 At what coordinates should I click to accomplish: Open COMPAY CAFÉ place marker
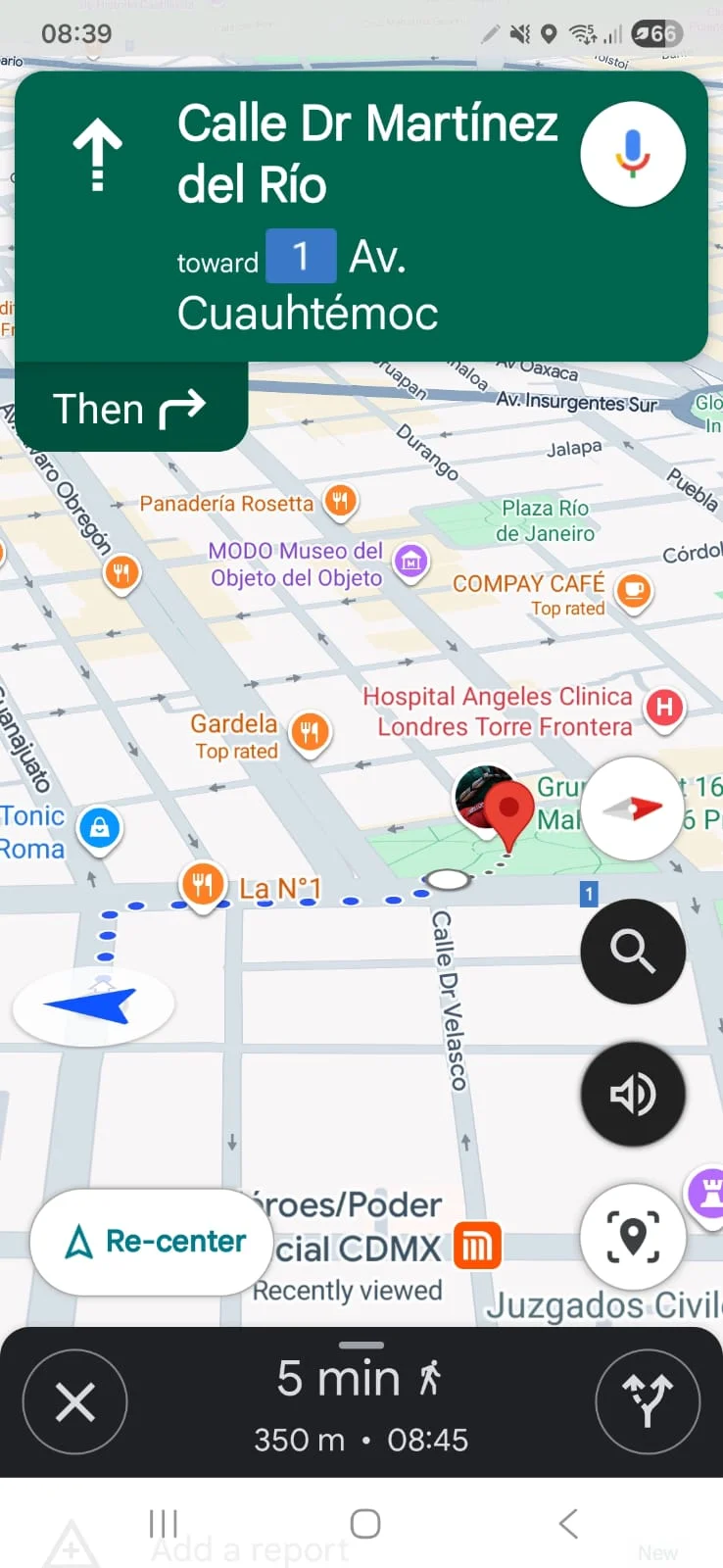click(634, 590)
